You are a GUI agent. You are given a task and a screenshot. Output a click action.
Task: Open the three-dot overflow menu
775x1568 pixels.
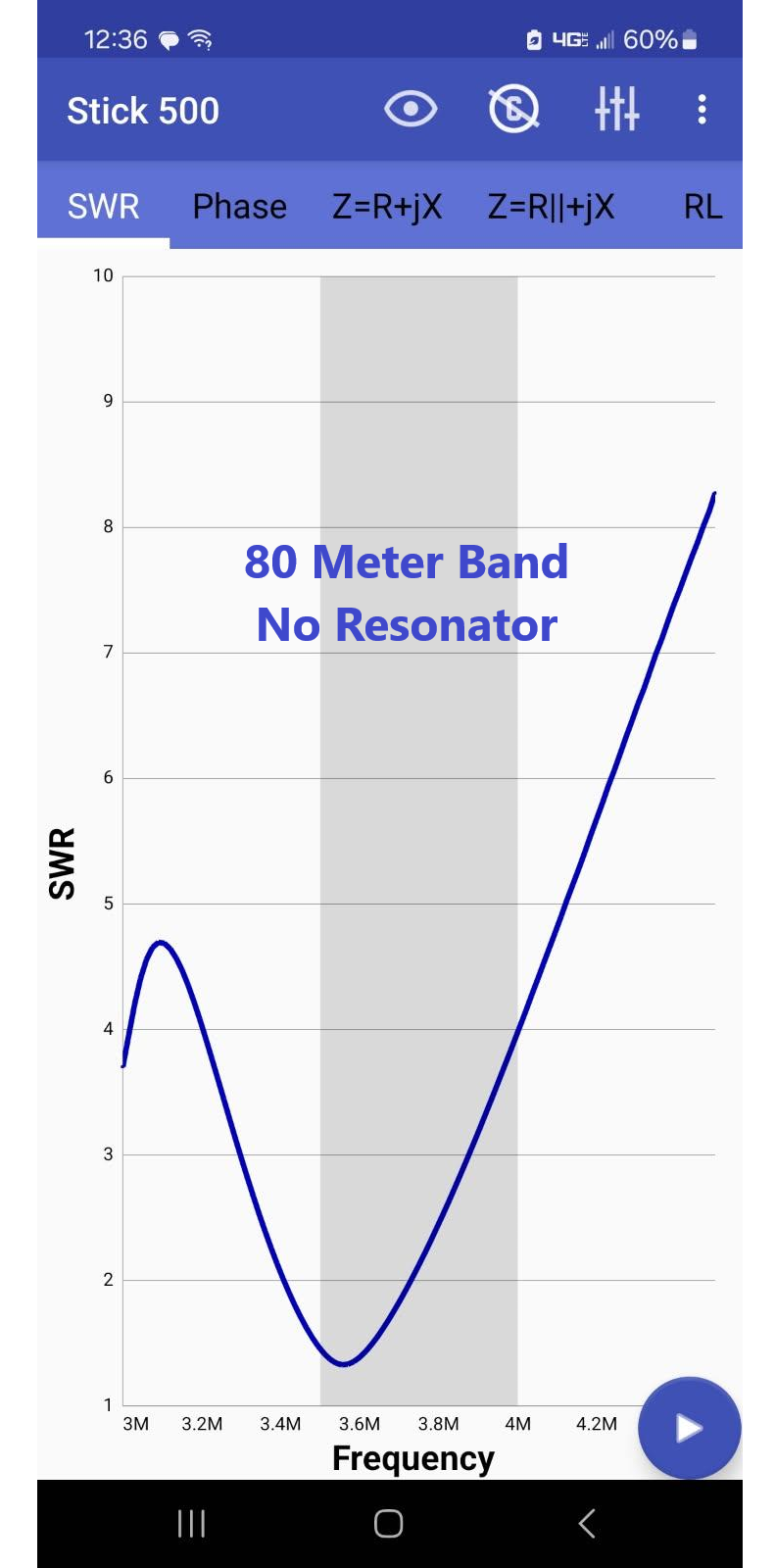click(x=702, y=109)
